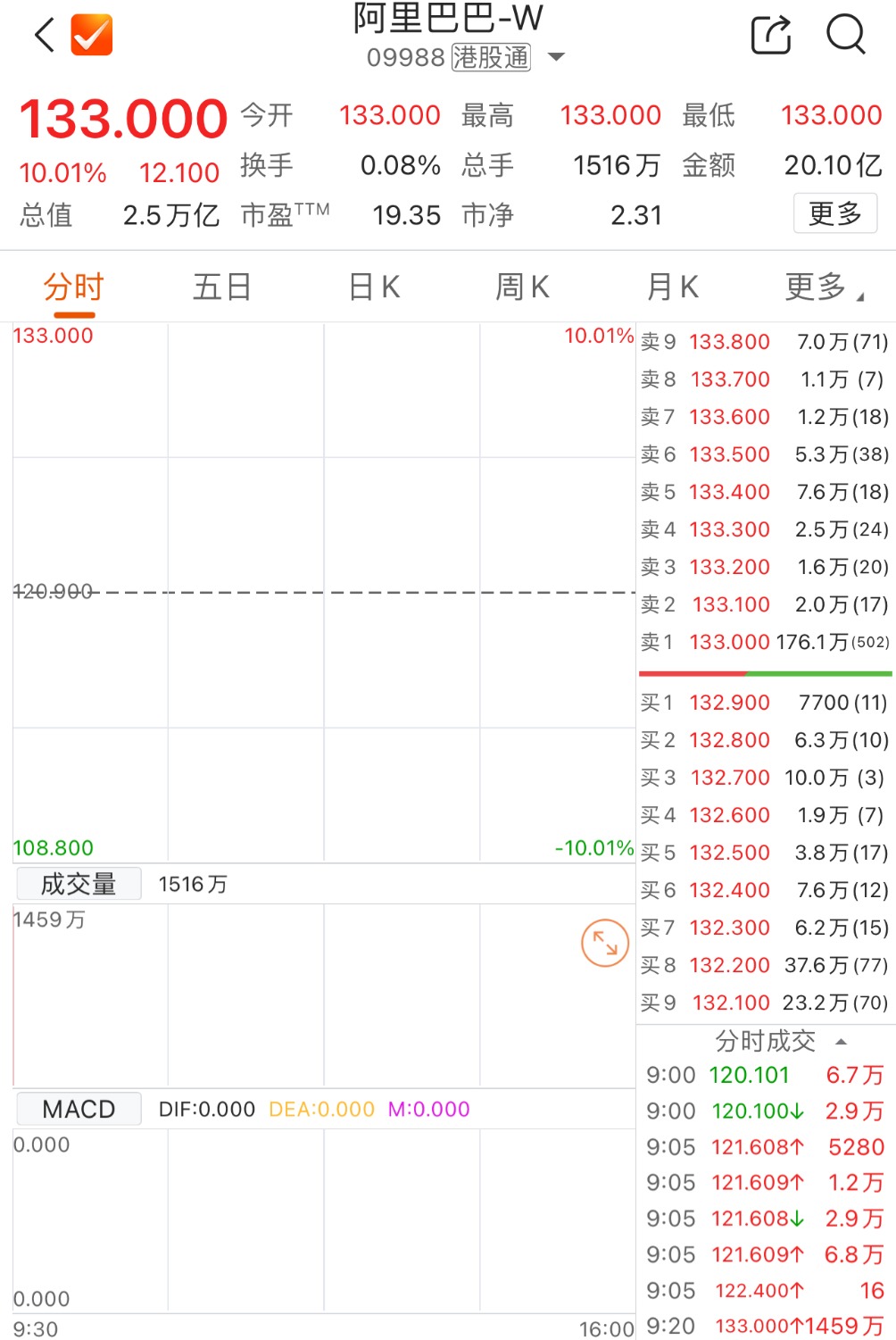Expand the chart to fullscreen
This screenshot has width=896, height=1340.
click(605, 943)
